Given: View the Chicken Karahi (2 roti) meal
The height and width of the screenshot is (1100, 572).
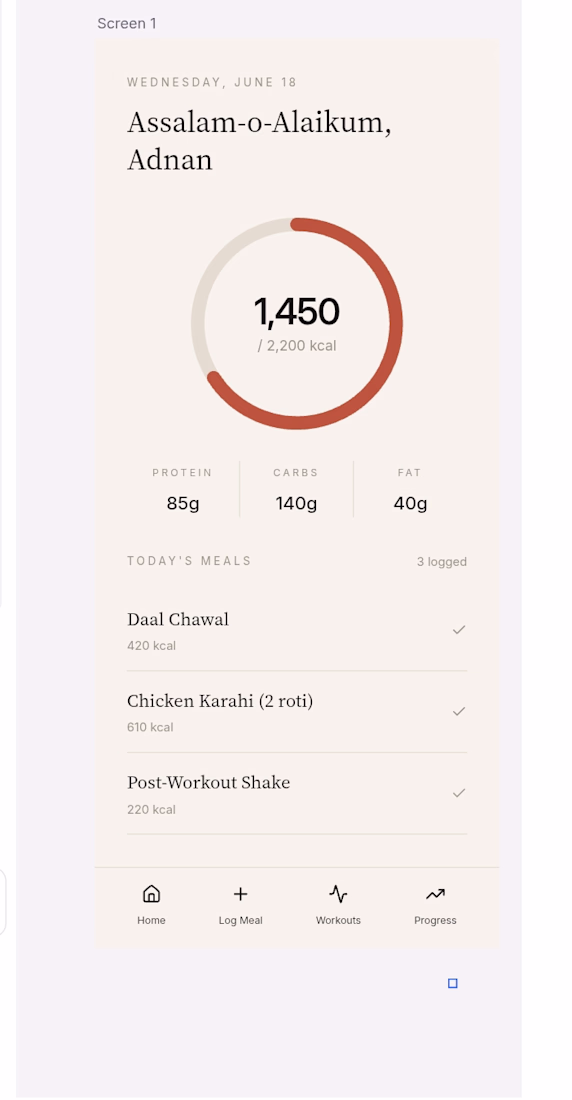Looking at the screenshot, I should [297, 712].
